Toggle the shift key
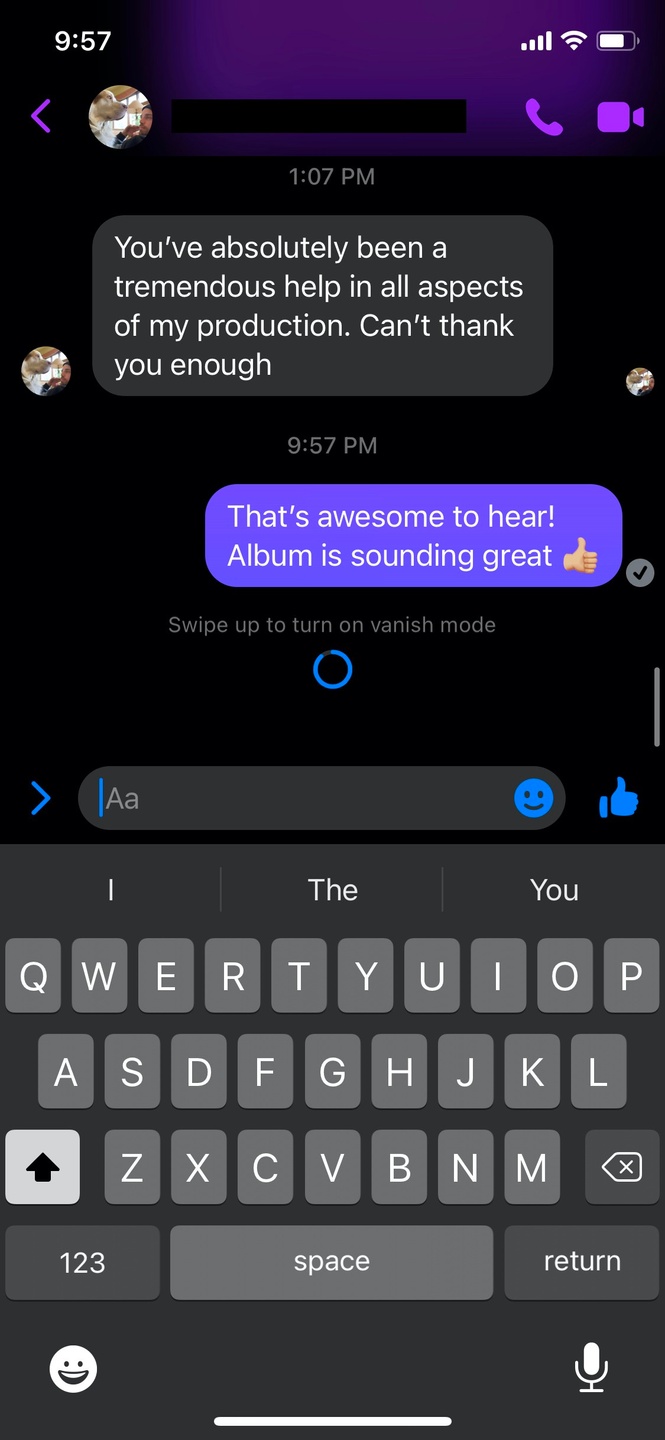Viewport: 665px width, 1440px height. (x=42, y=1167)
